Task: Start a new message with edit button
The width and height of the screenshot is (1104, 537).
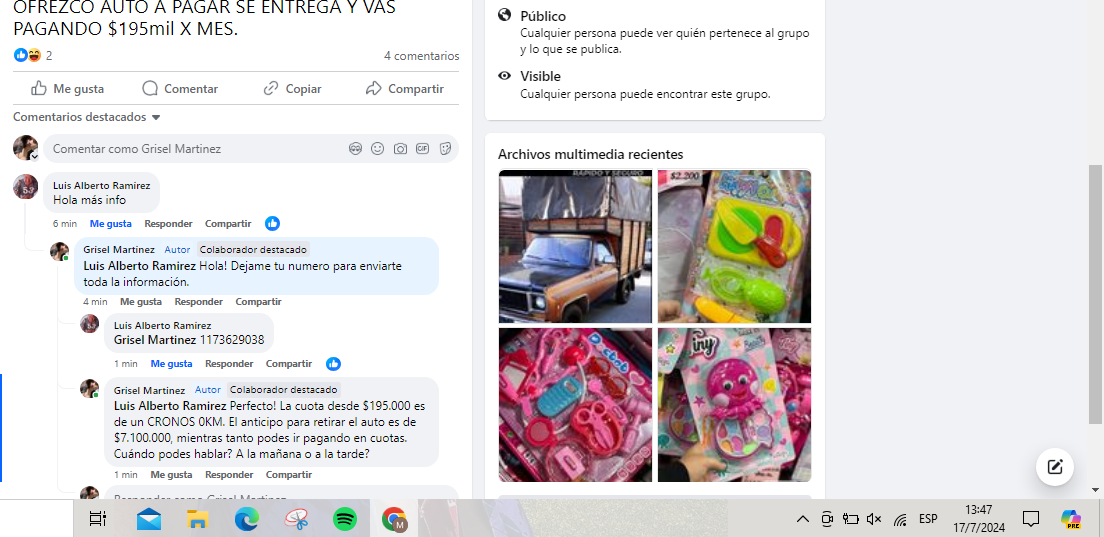Action: [x=1054, y=466]
